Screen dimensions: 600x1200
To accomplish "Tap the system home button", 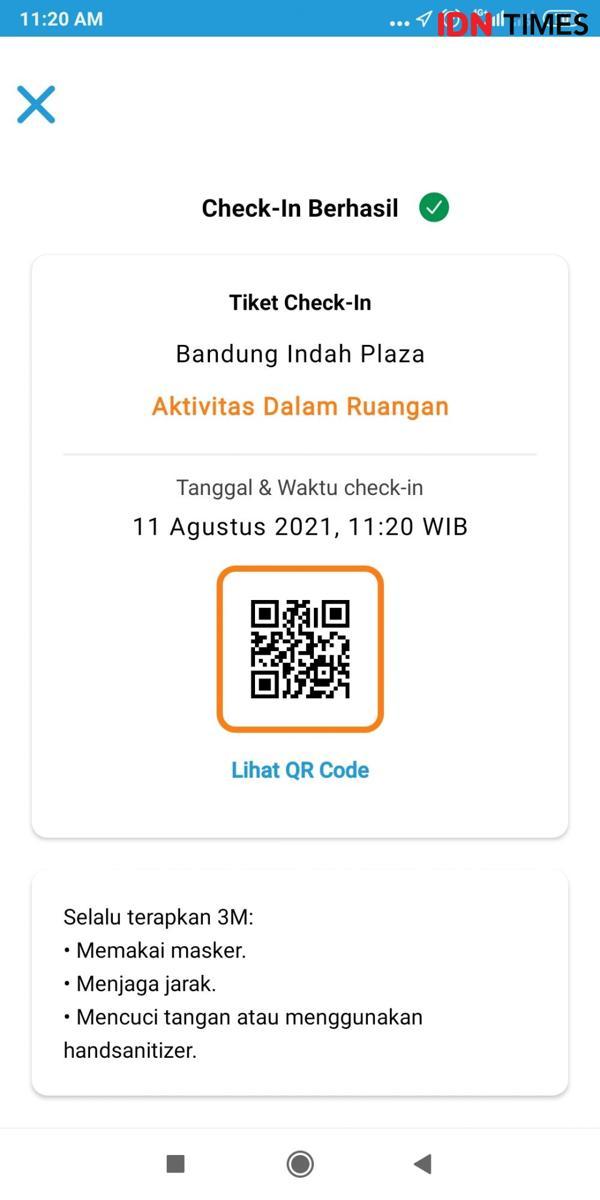I will (300, 1163).
